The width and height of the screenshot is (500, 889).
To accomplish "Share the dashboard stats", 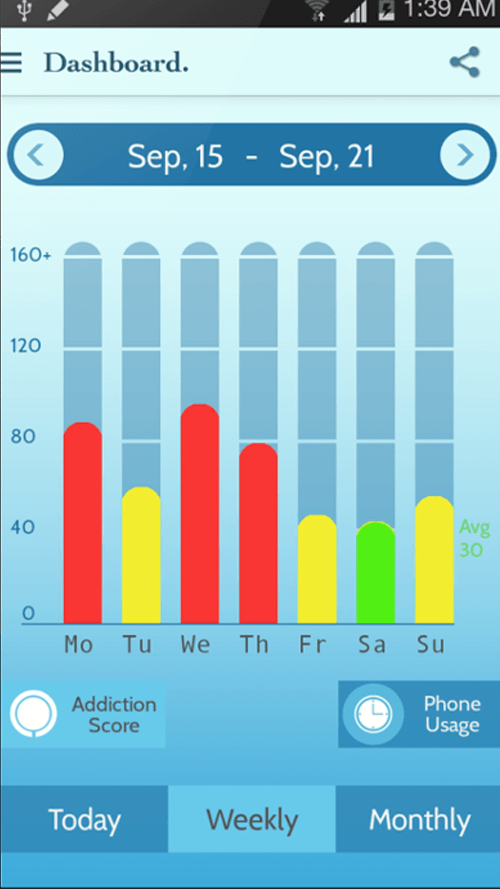I will point(465,62).
